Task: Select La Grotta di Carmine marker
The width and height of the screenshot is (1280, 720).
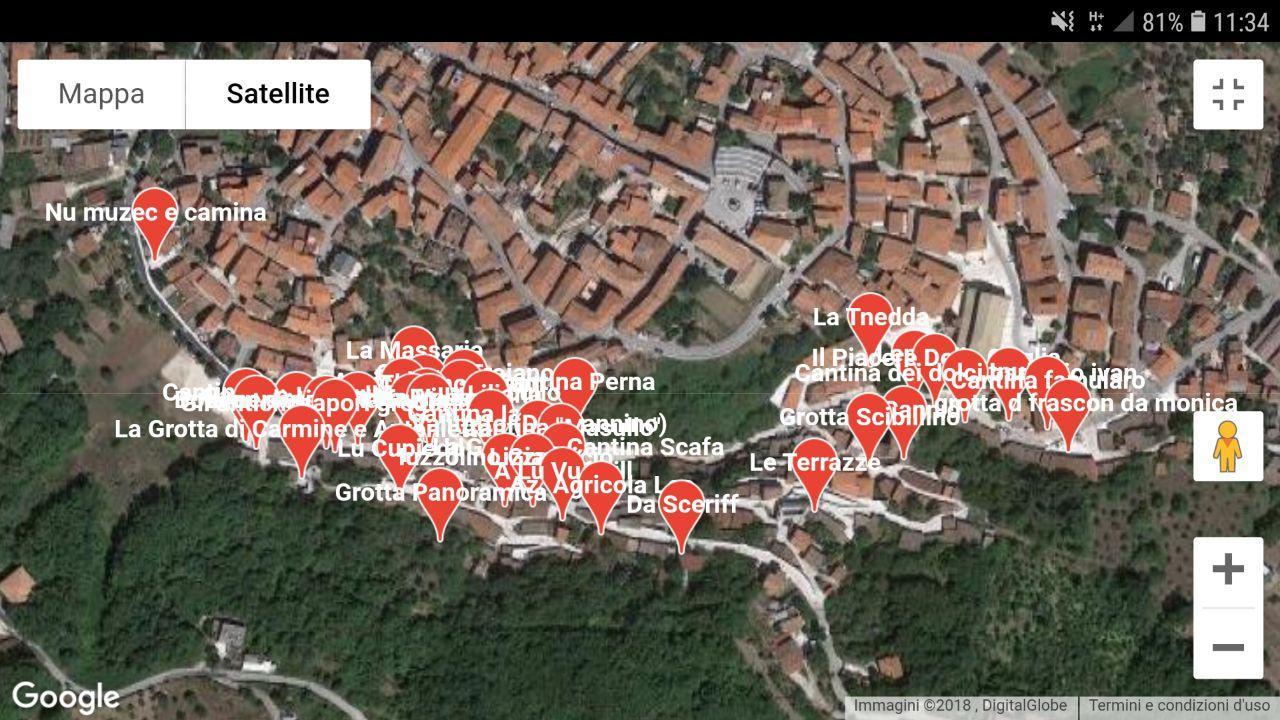Action: [x=301, y=432]
